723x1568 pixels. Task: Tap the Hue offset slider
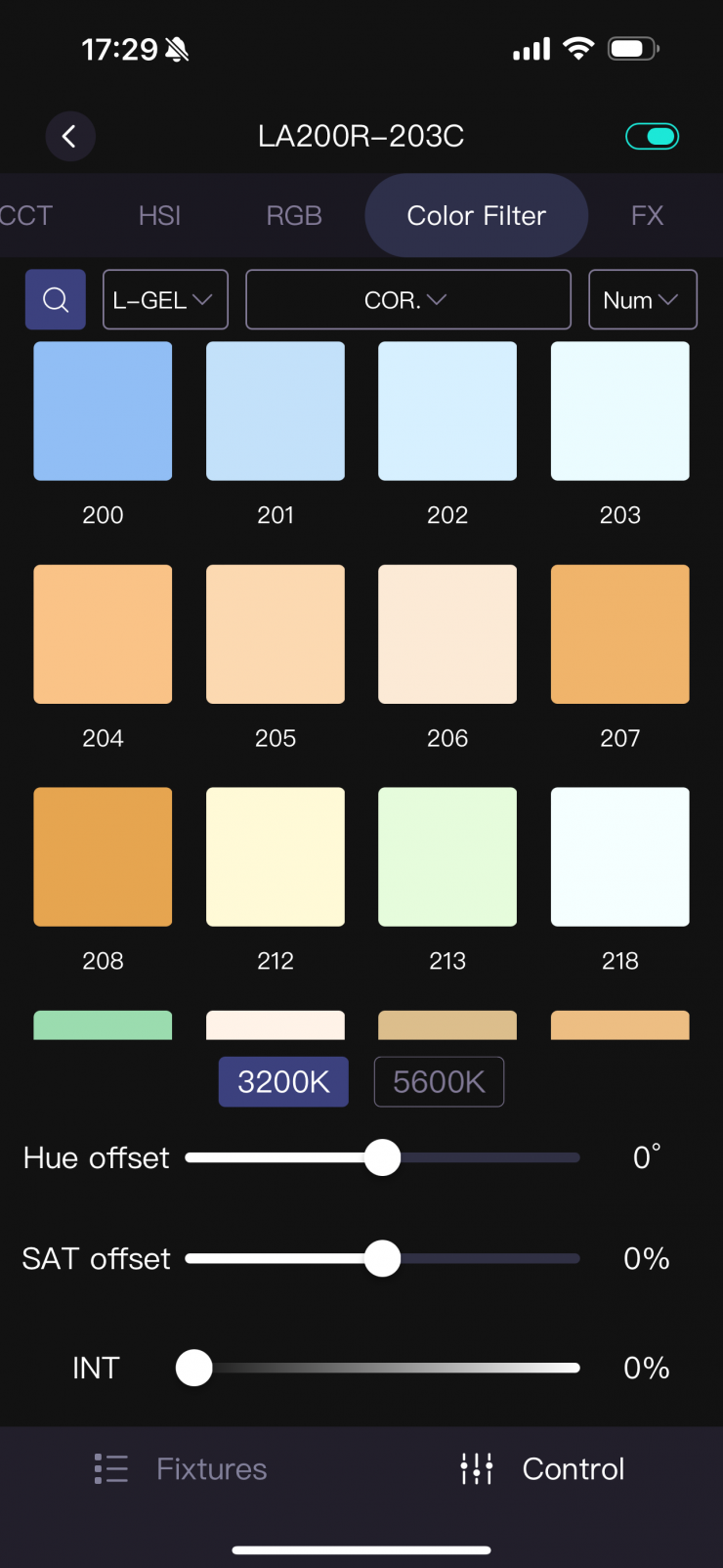tap(382, 1158)
